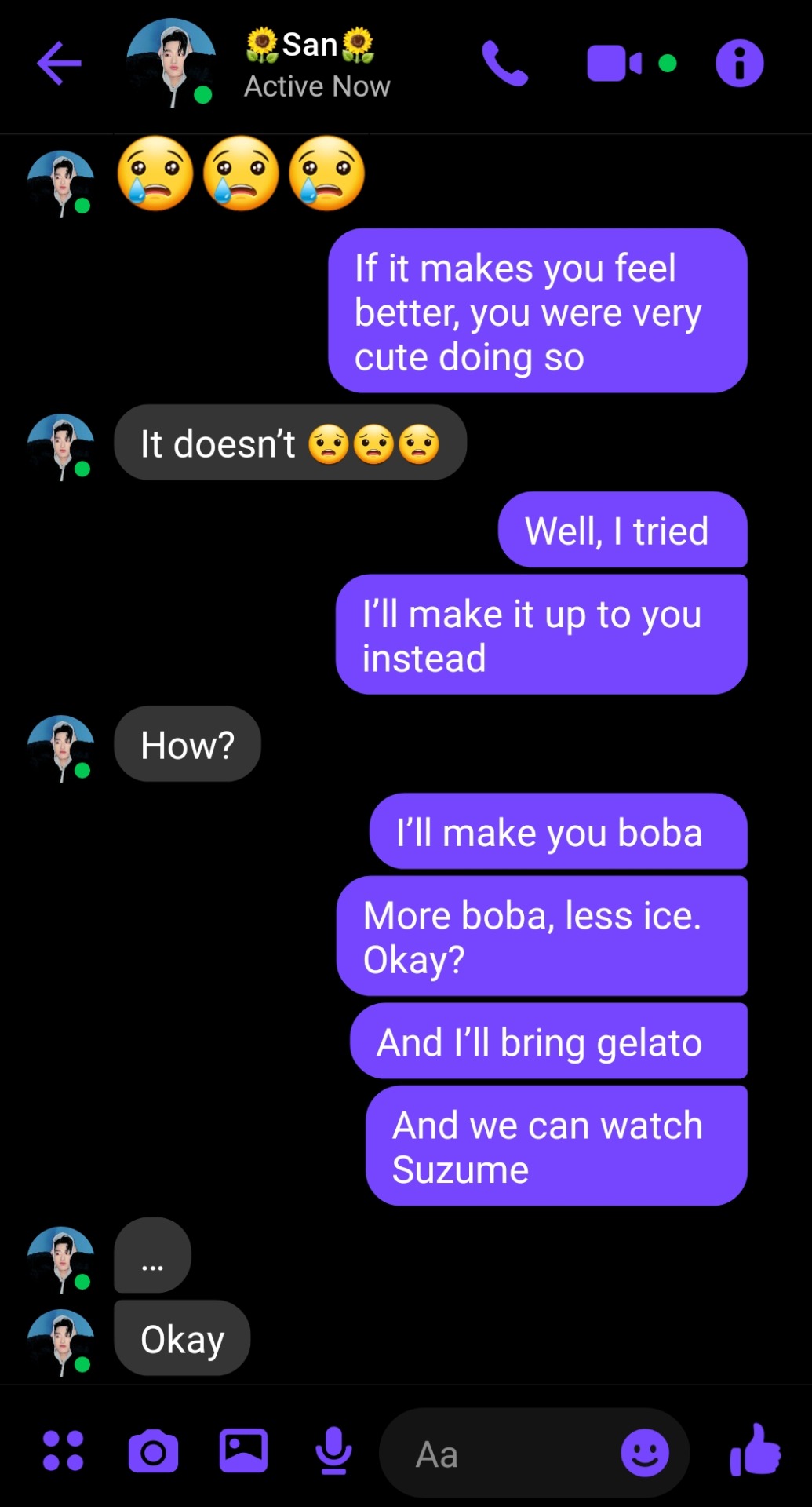Viewport: 812px width, 1507px height.
Task: Send a thumbs-up like
Action: click(x=755, y=1450)
